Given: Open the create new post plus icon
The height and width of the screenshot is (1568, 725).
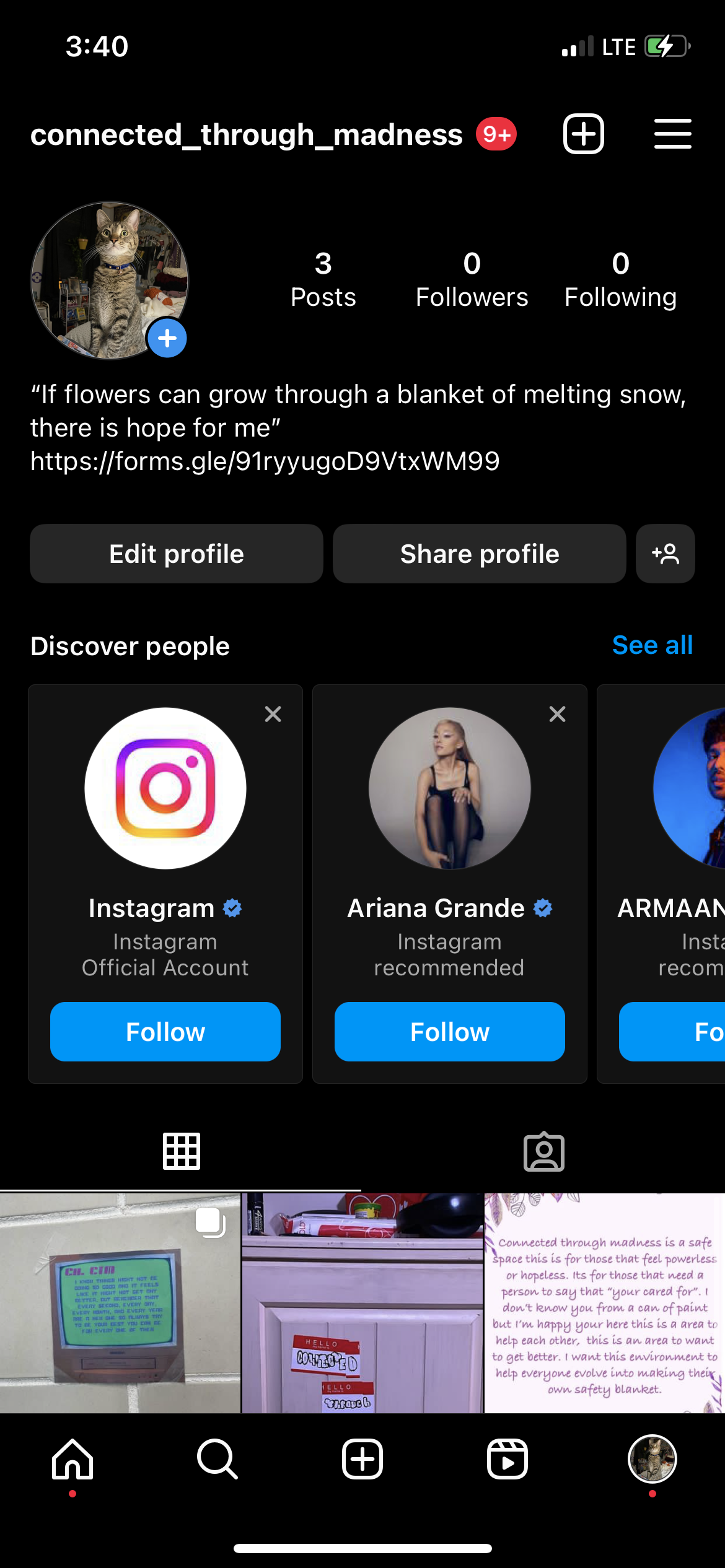Looking at the screenshot, I should pos(583,134).
